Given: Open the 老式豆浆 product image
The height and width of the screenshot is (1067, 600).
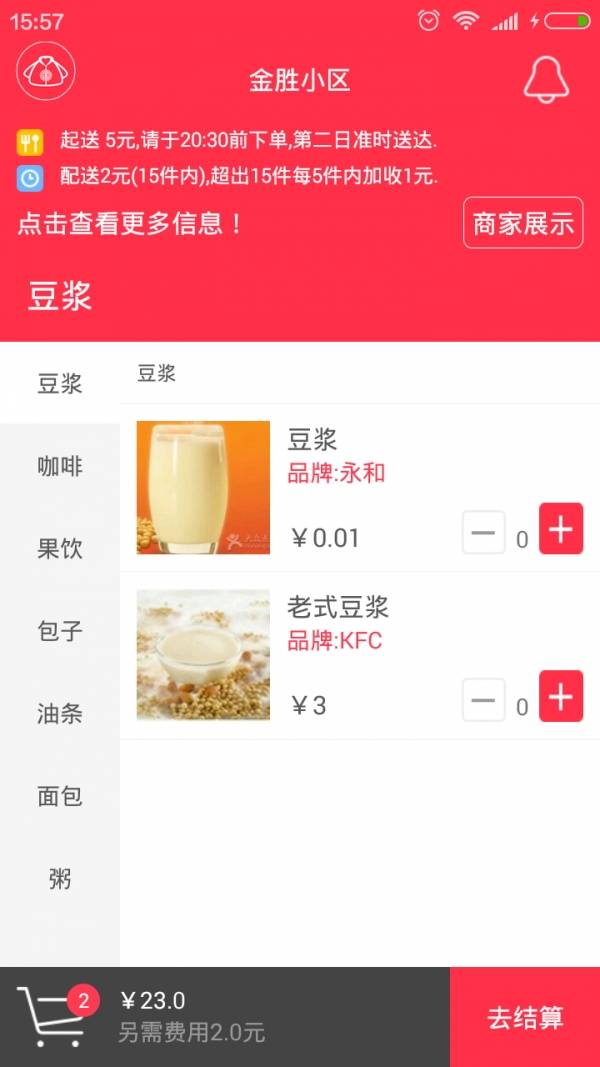Looking at the screenshot, I should pyautogui.click(x=203, y=655).
